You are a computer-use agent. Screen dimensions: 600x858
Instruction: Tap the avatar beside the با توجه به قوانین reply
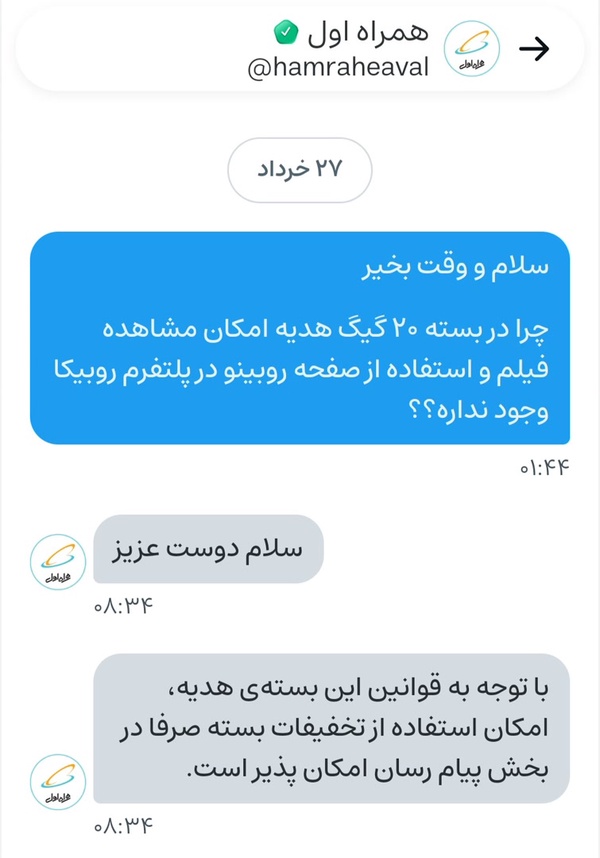click(x=59, y=781)
